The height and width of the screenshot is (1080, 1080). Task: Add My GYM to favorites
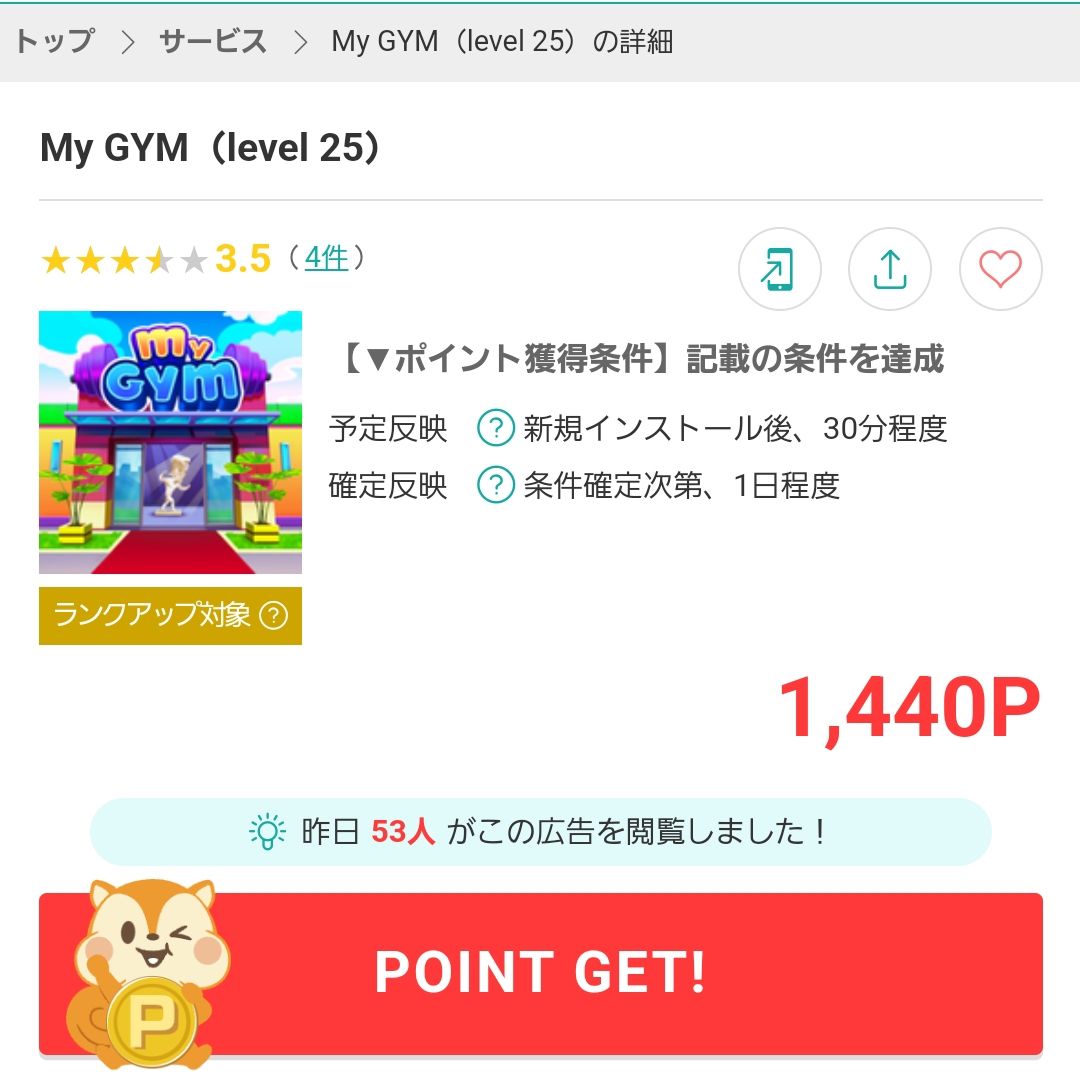coord(1000,269)
